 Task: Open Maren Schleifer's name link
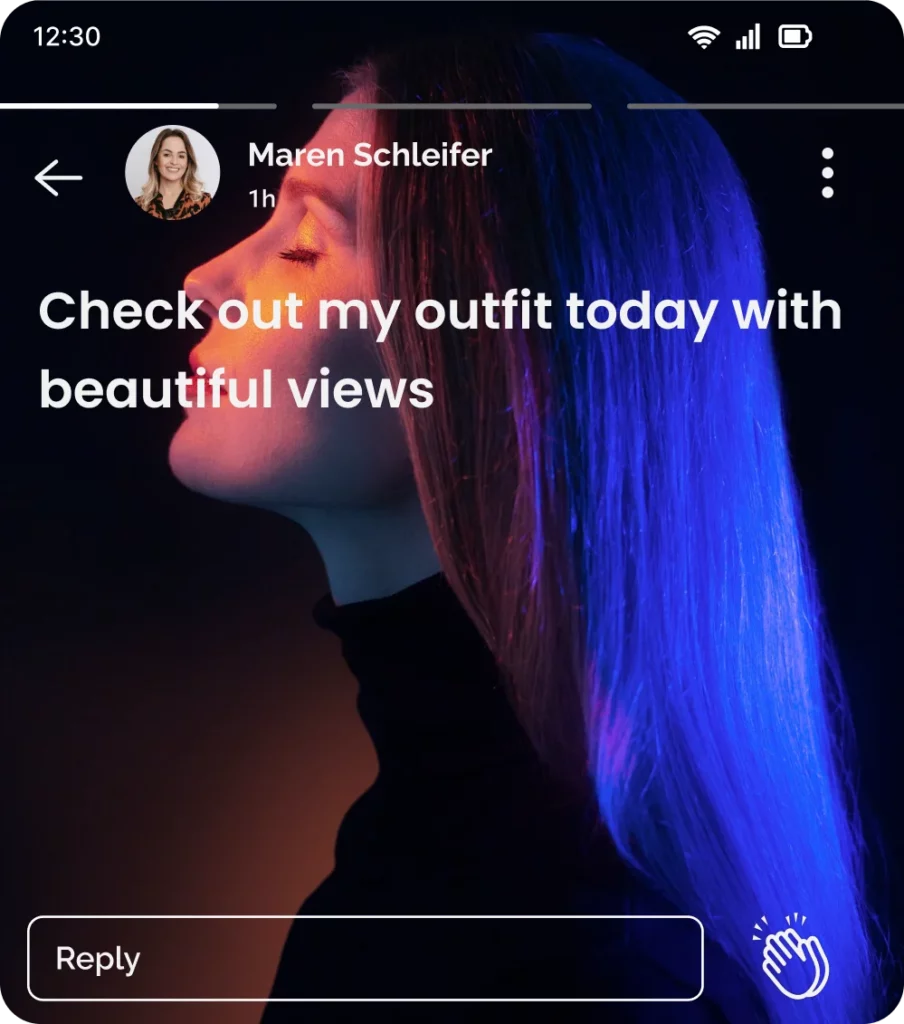[369, 155]
